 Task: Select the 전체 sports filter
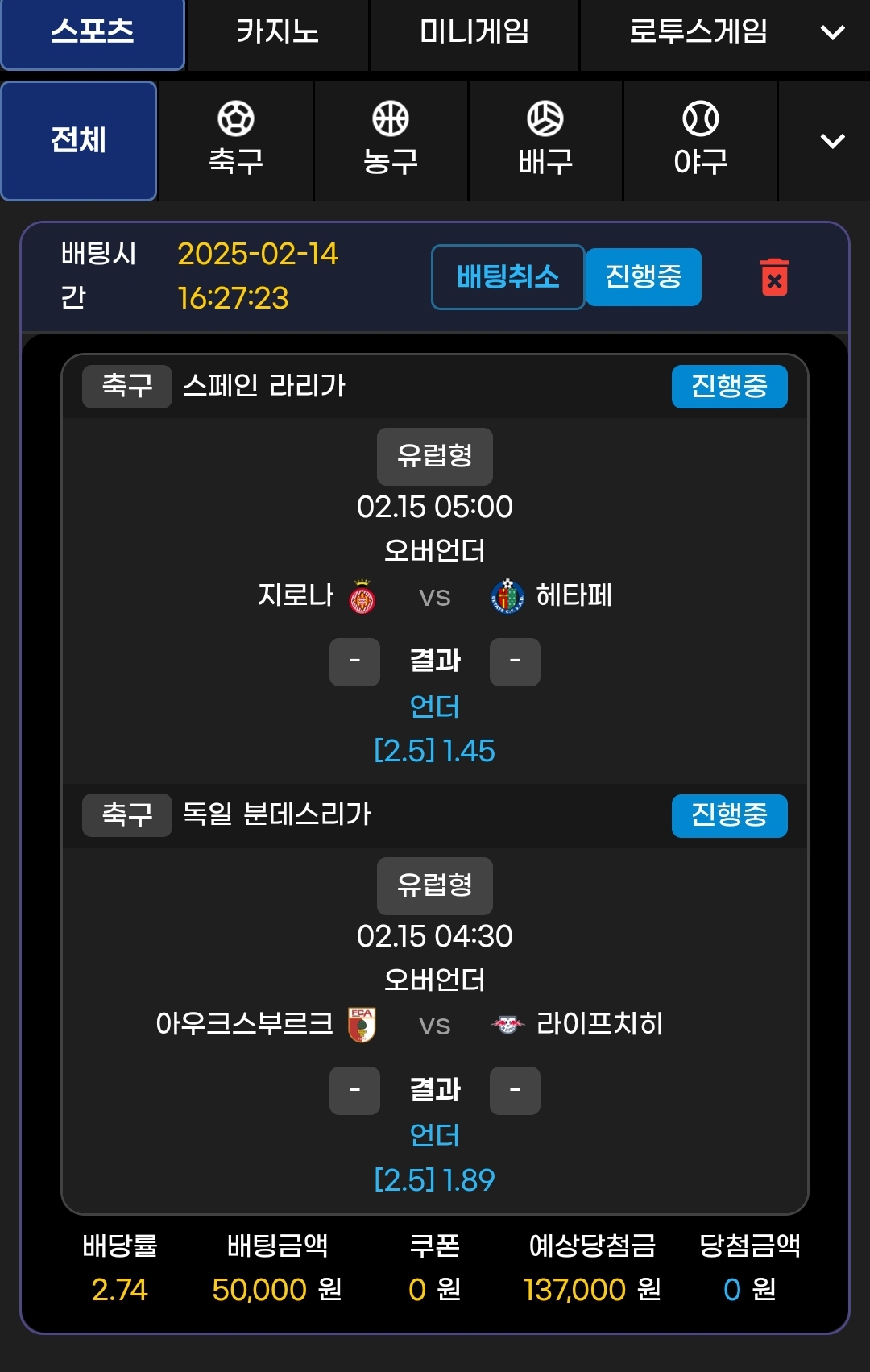pos(79,140)
